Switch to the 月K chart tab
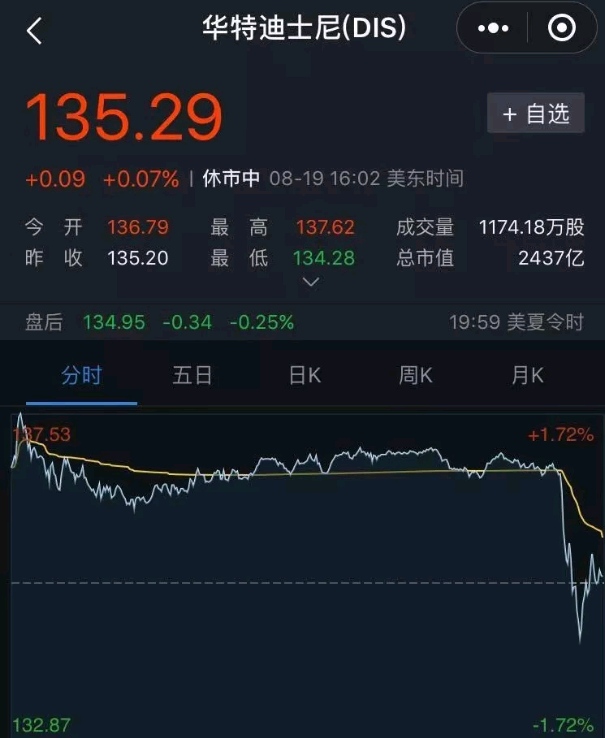The height and width of the screenshot is (738, 605). tap(526, 375)
